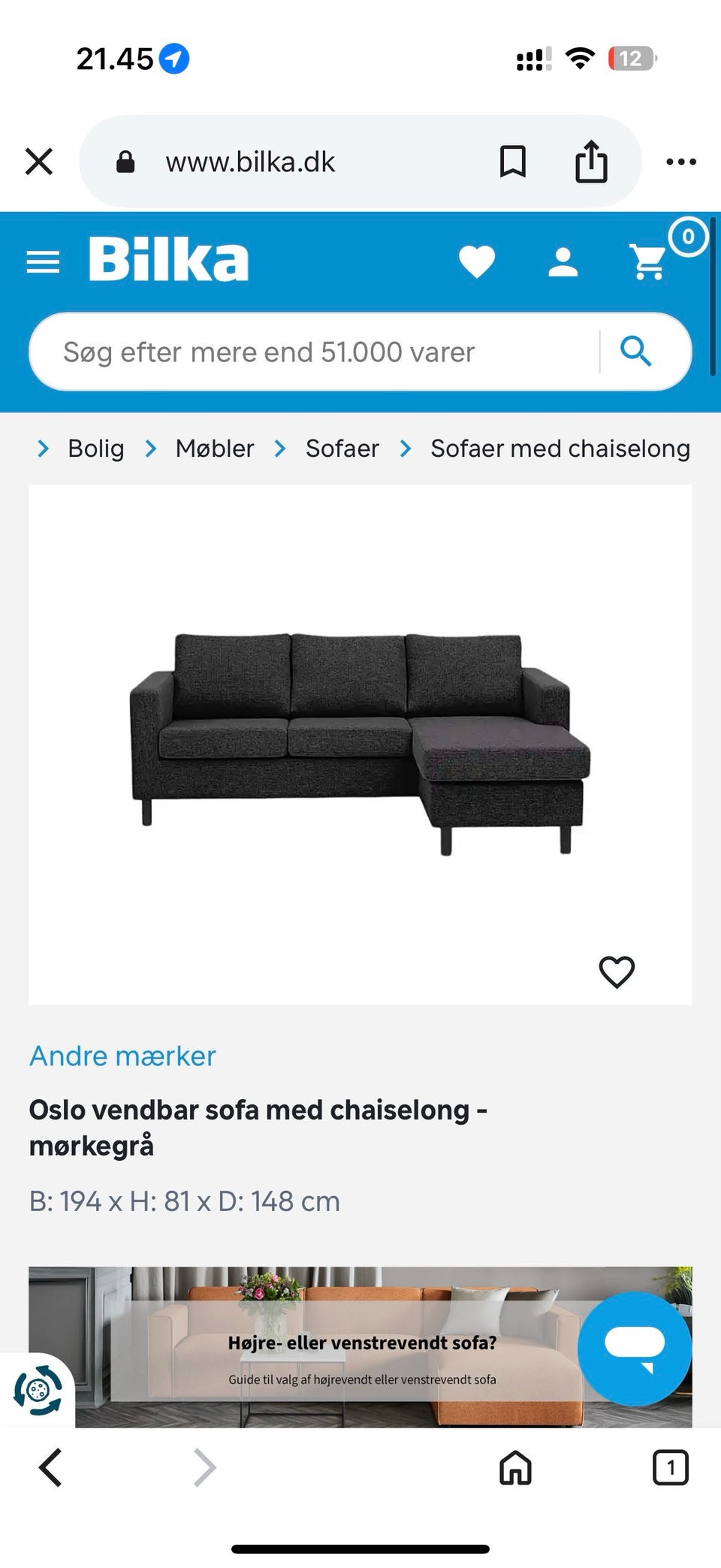Expand the Sofaer breadcrumb category
The width and height of the screenshot is (721, 1568).
tap(342, 448)
